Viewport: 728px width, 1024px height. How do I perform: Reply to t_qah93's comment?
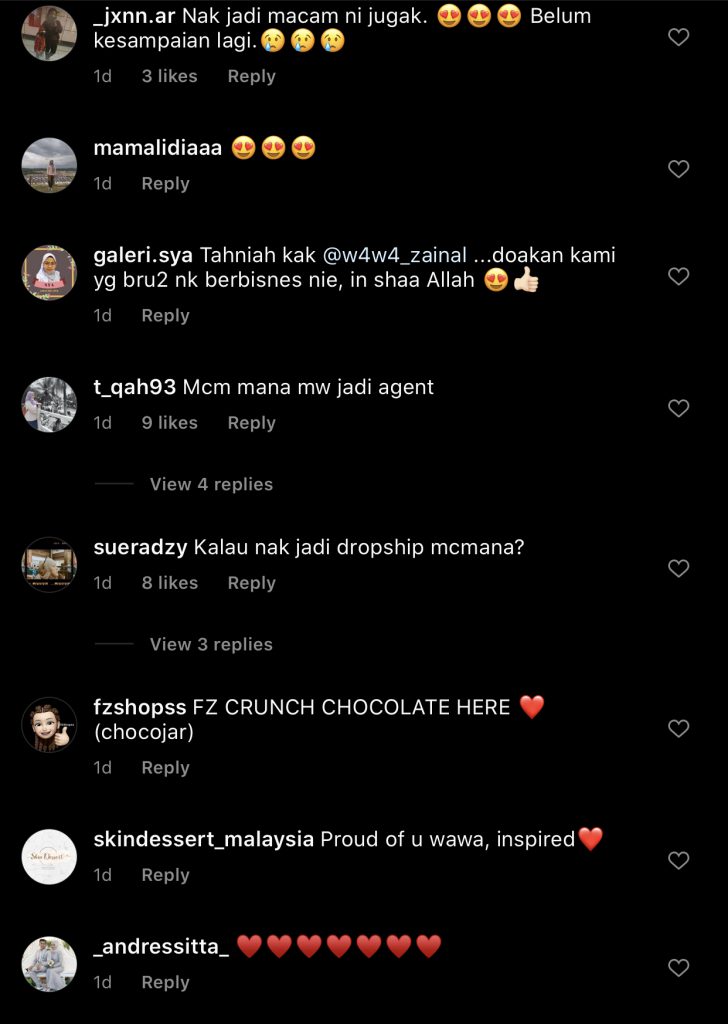tap(251, 423)
